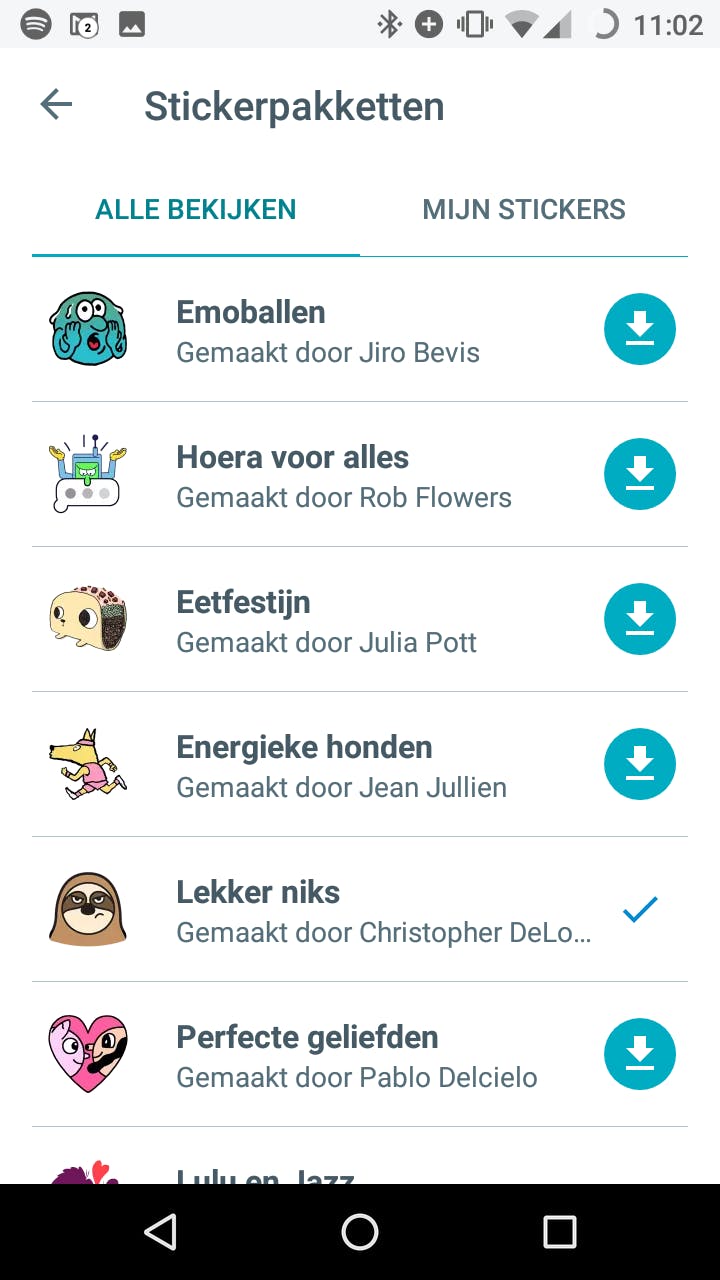The height and width of the screenshot is (1280, 720).
Task: Download the Energieke honden pack
Action: (640, 764)
